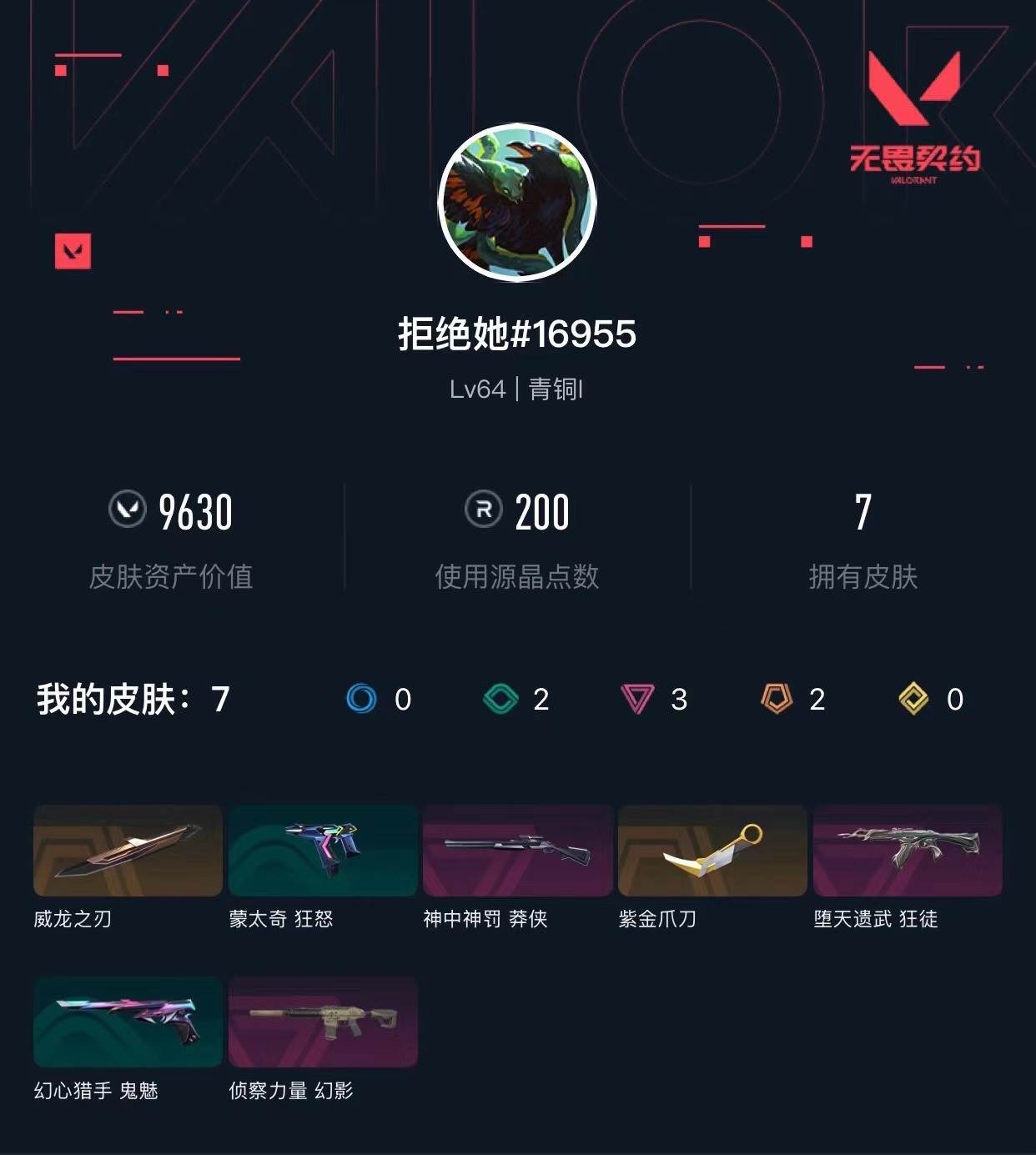The image size is (1036, 1155).
Task: Click the Lv64 青铜I rank label
Action: pyautogui.click(x=517, y=390)
